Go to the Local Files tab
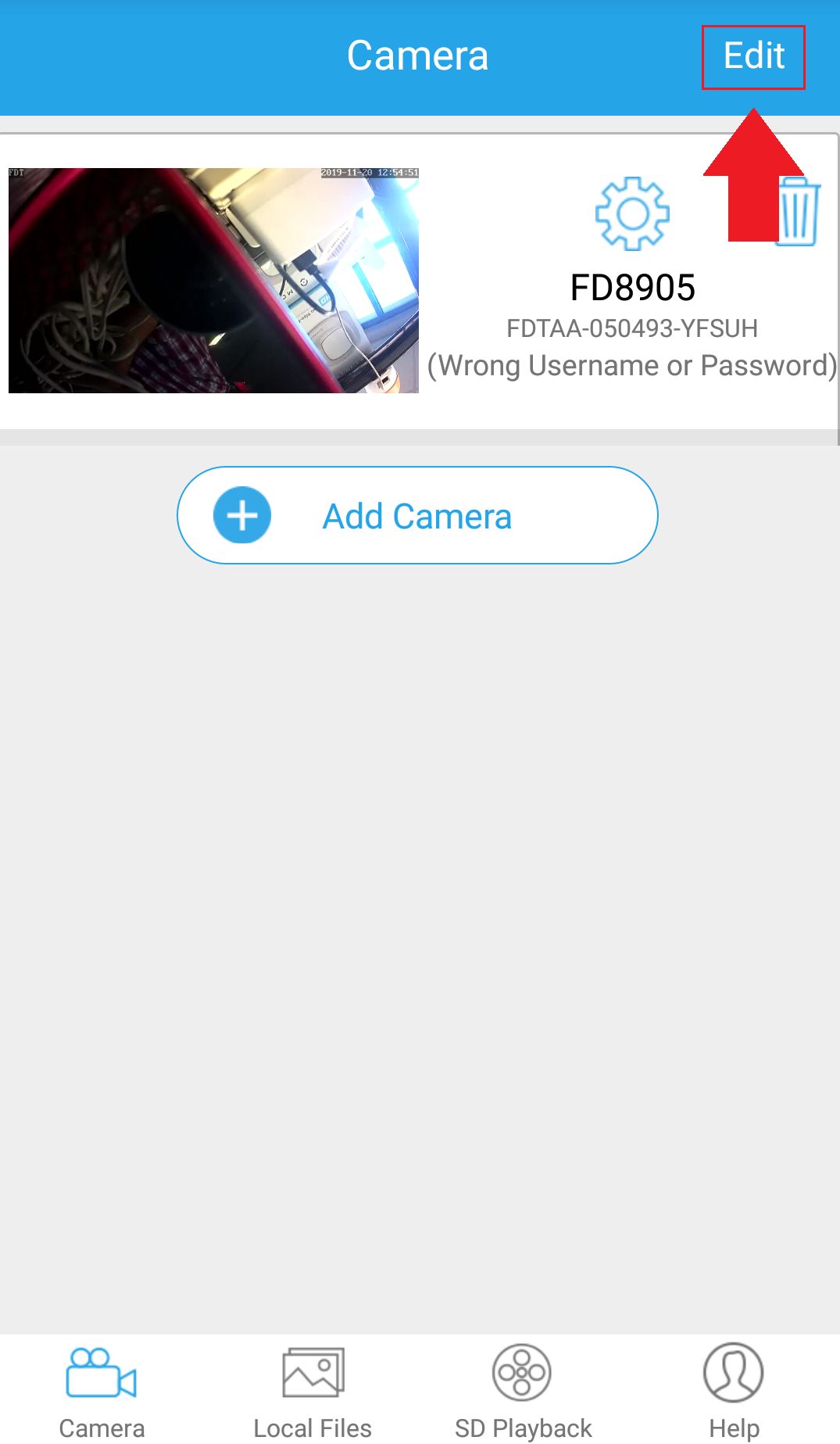Screen dimensions: 840x1444 [313, 1391]
